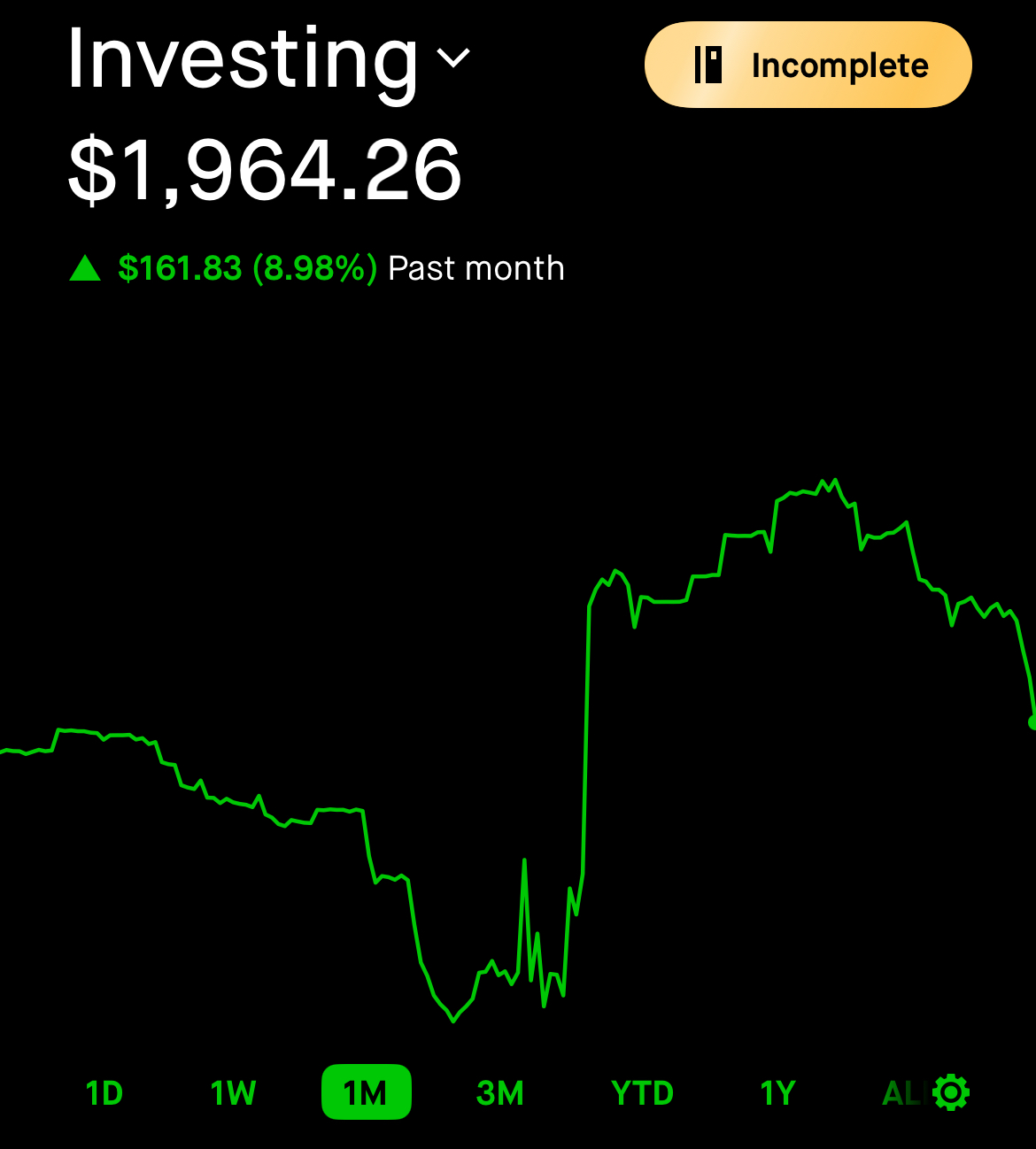1036x1149 pixels.
Task: Choose the 1M chart period
Action: pyautogui.click(x=366, y=1093)
